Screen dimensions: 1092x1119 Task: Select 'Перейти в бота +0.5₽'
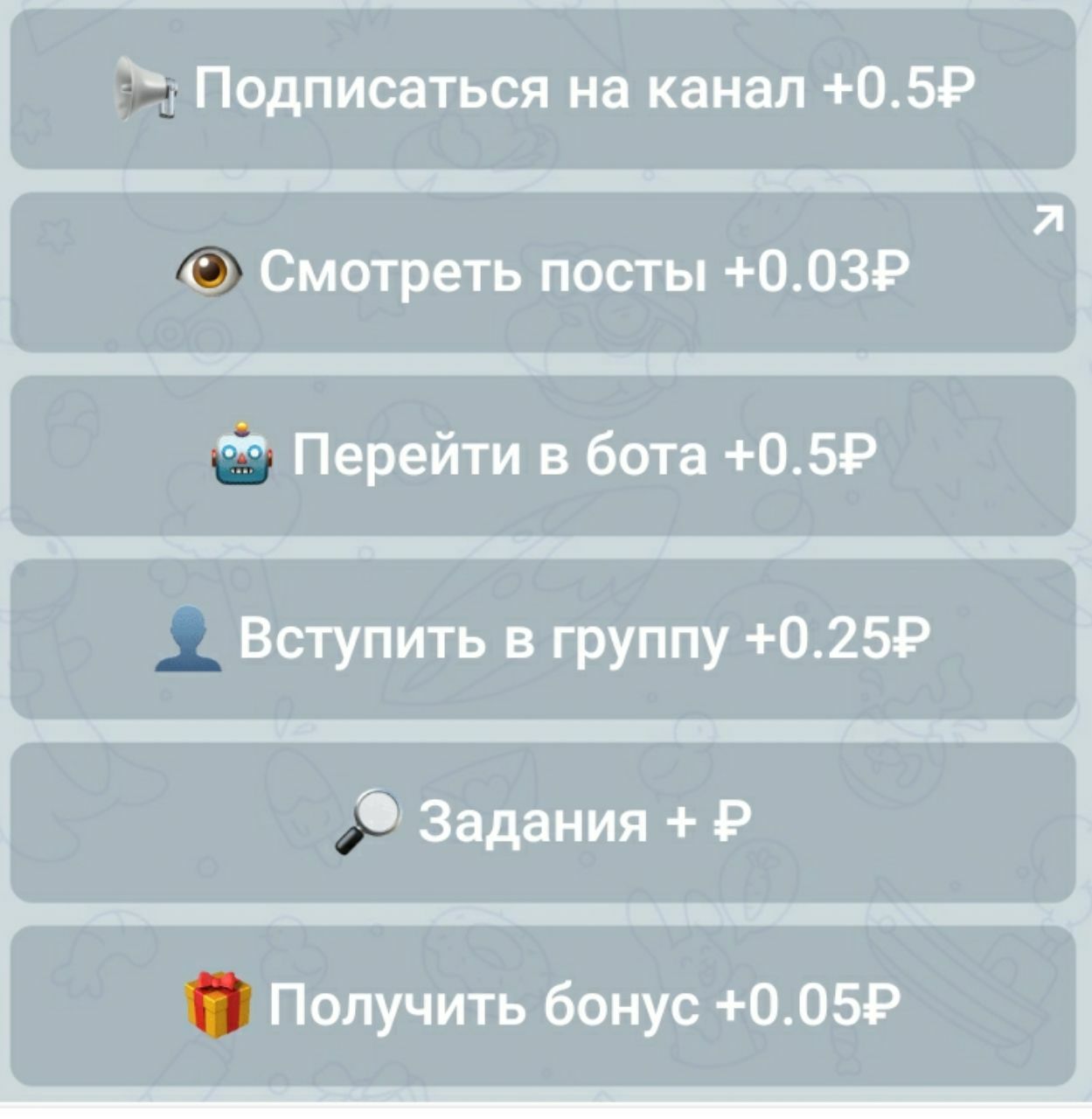click(x=542, y=456)
